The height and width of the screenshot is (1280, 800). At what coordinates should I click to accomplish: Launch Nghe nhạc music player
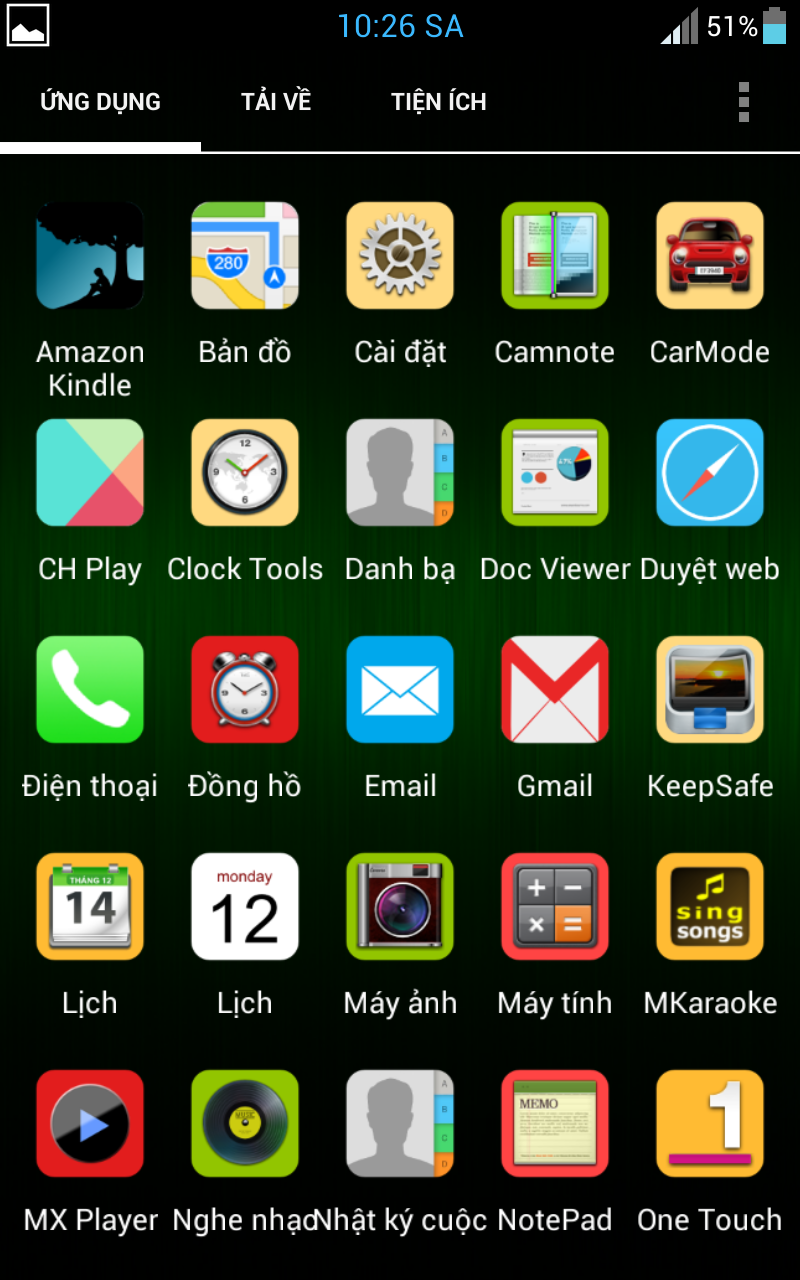pos(245,1124)
